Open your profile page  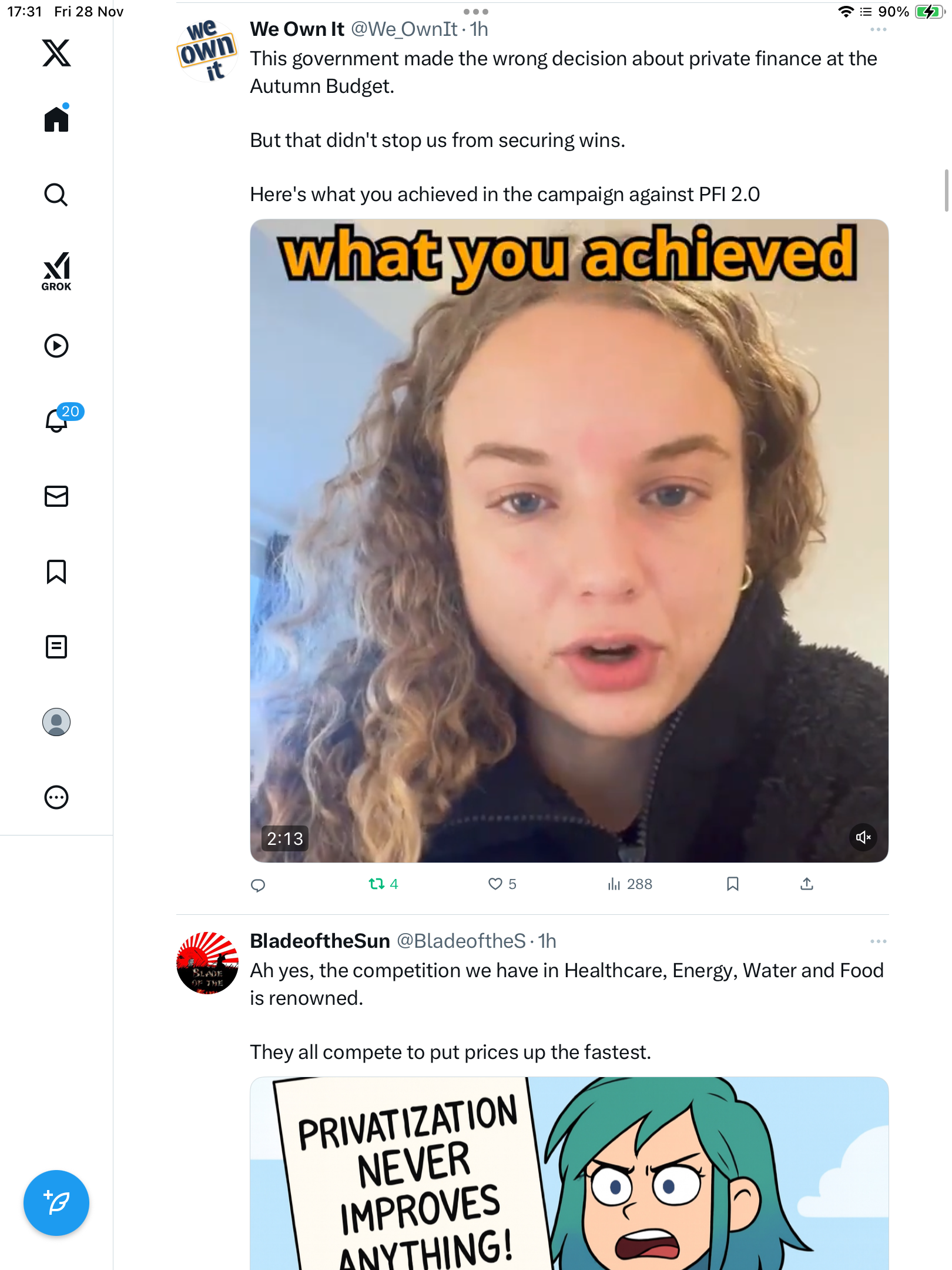click(56, 722)
